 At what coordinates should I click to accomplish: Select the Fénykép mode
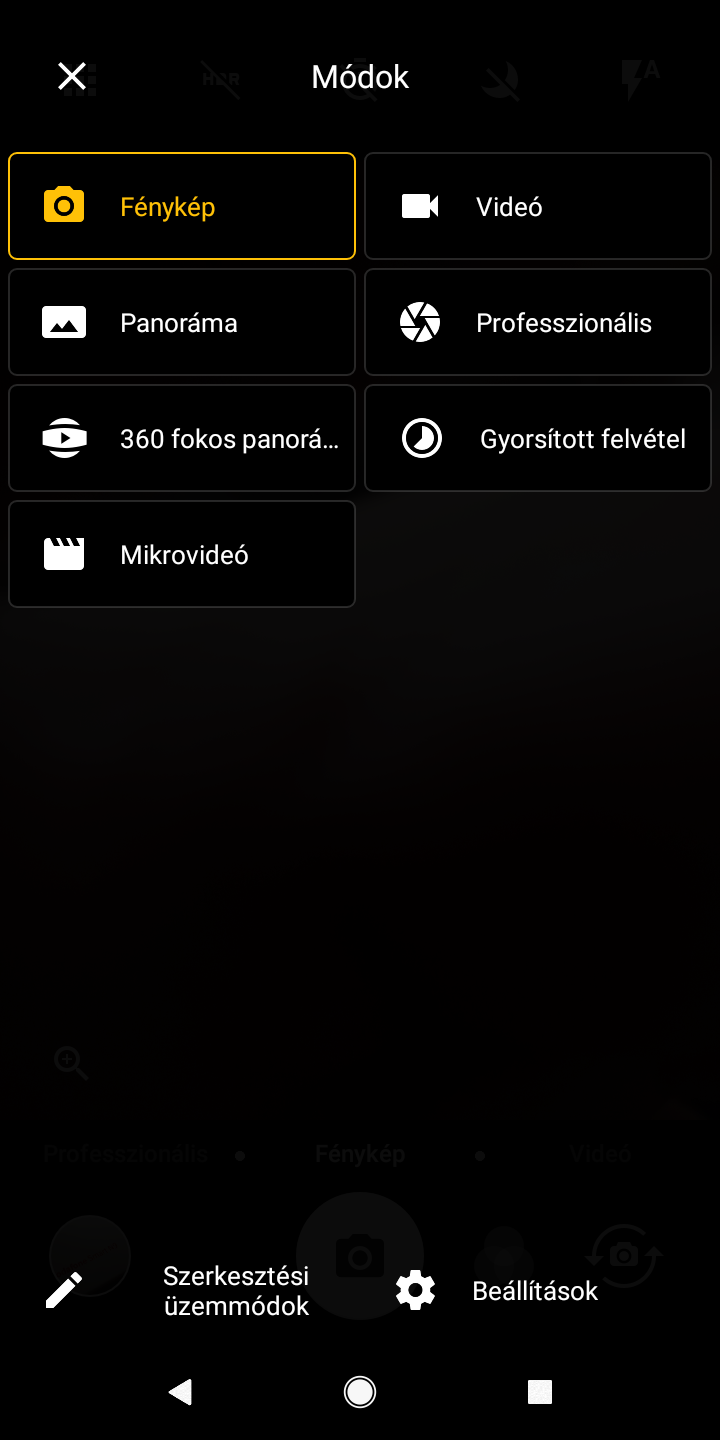point(182,206)
